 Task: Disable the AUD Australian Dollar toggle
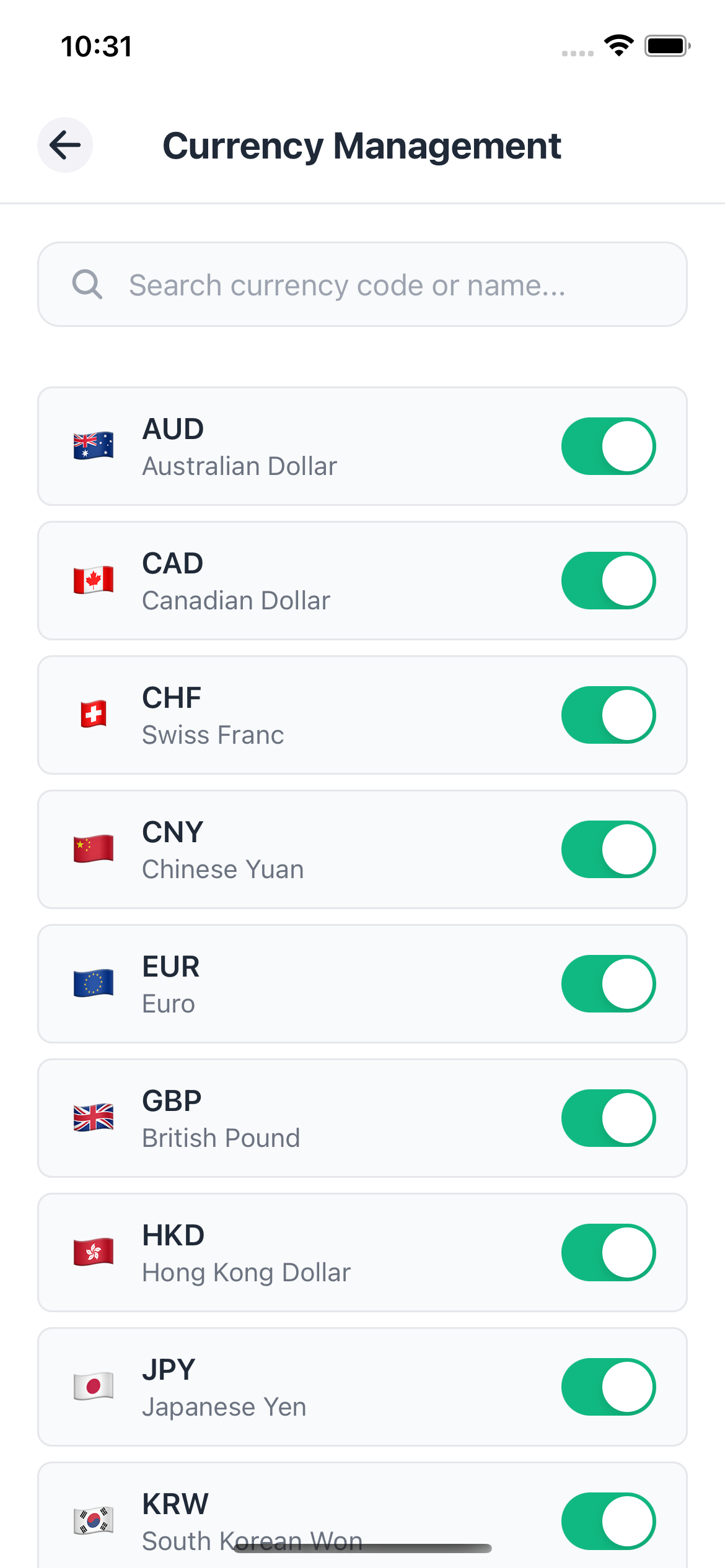(608, 446)
